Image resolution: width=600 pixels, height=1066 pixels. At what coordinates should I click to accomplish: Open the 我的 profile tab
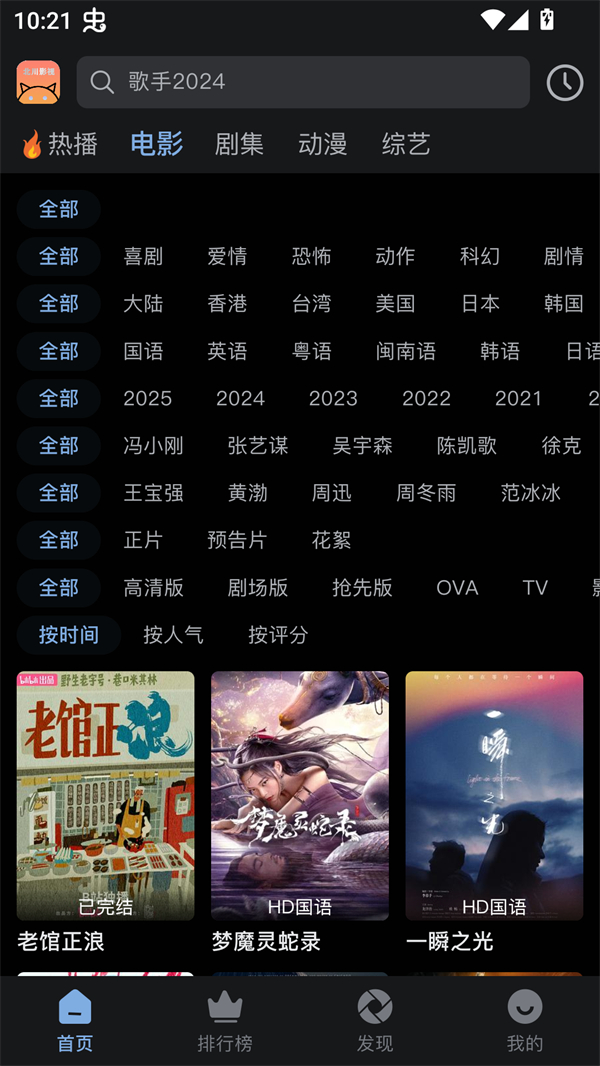click(x=524, y=1021)
